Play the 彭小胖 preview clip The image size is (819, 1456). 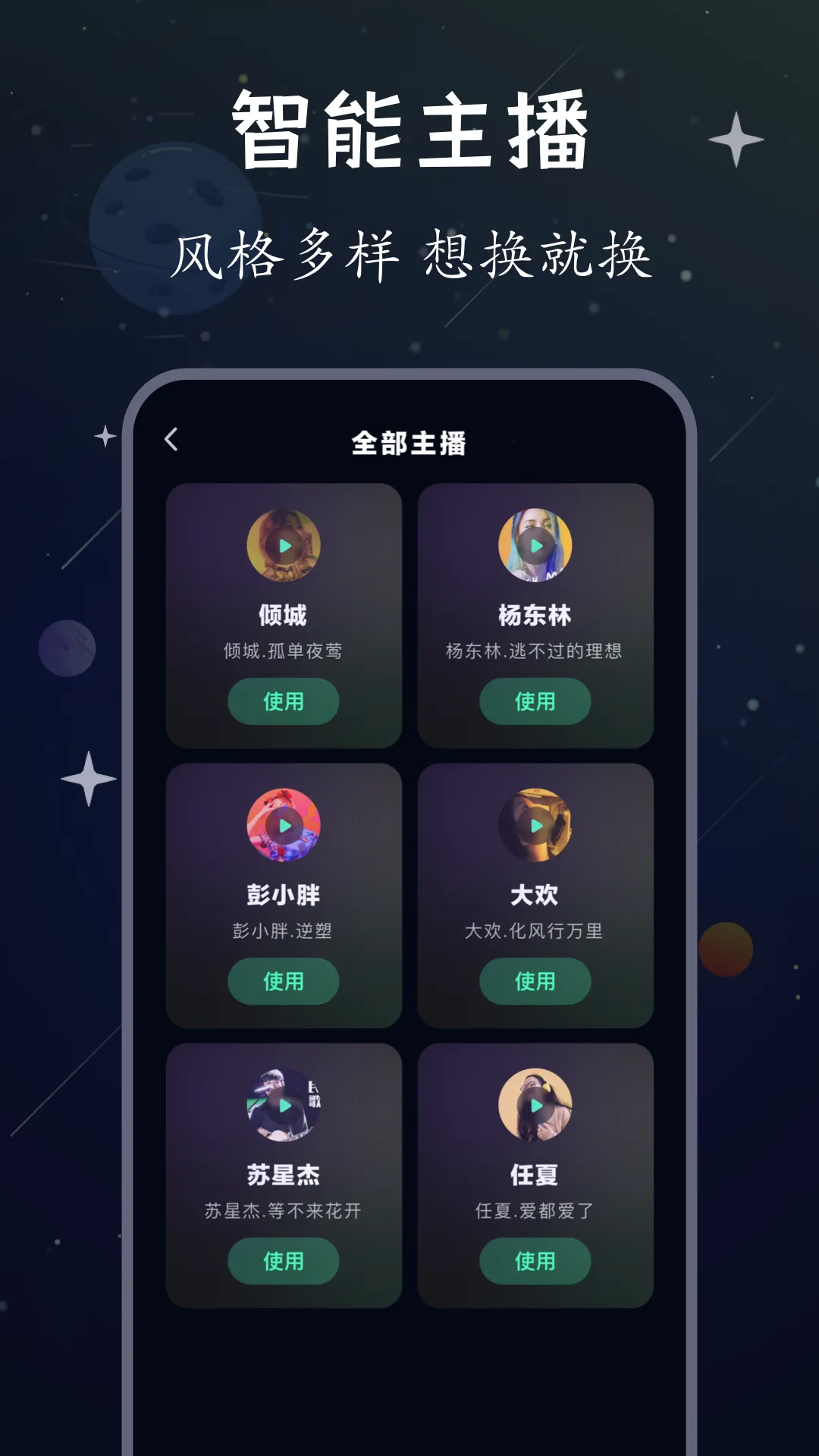point(284,824)
